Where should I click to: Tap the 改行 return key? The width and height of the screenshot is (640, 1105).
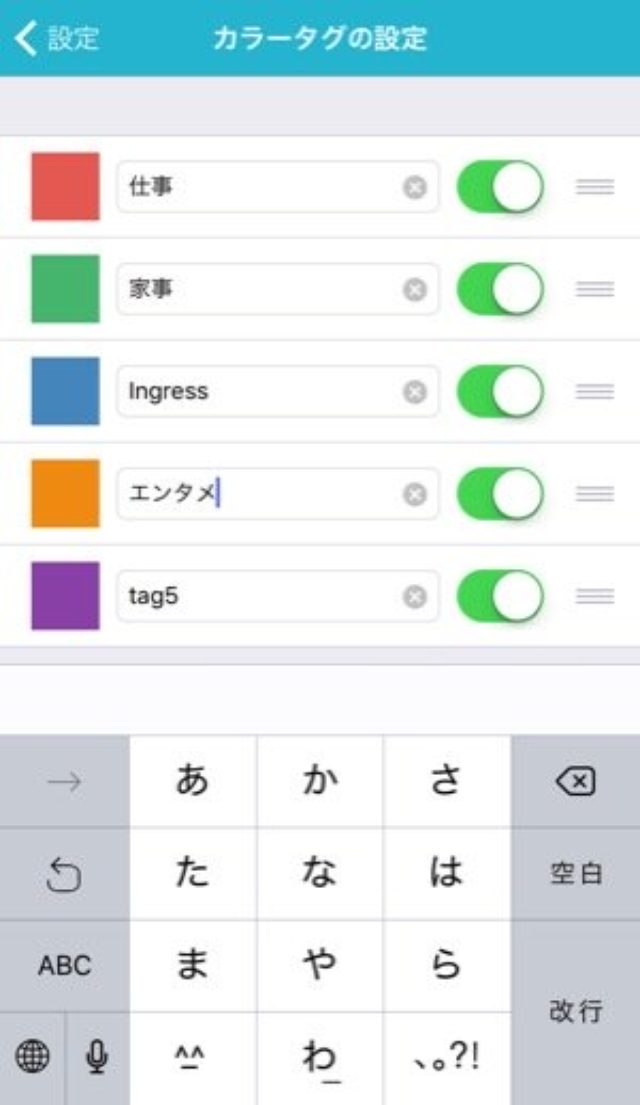576,1012
